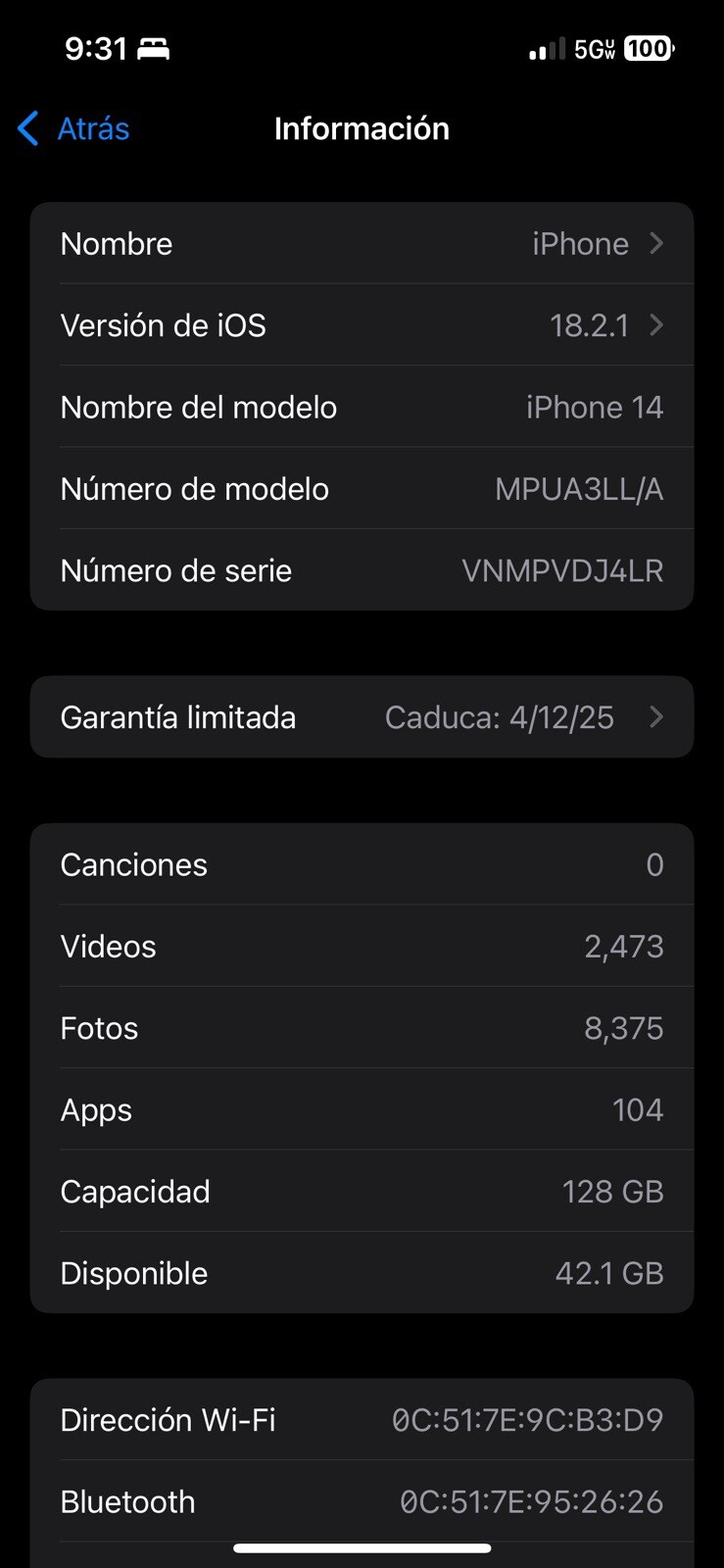Tap the home indicator bar at bottom
This screenshot has height=1568, width=724.
pos(362,1548)
